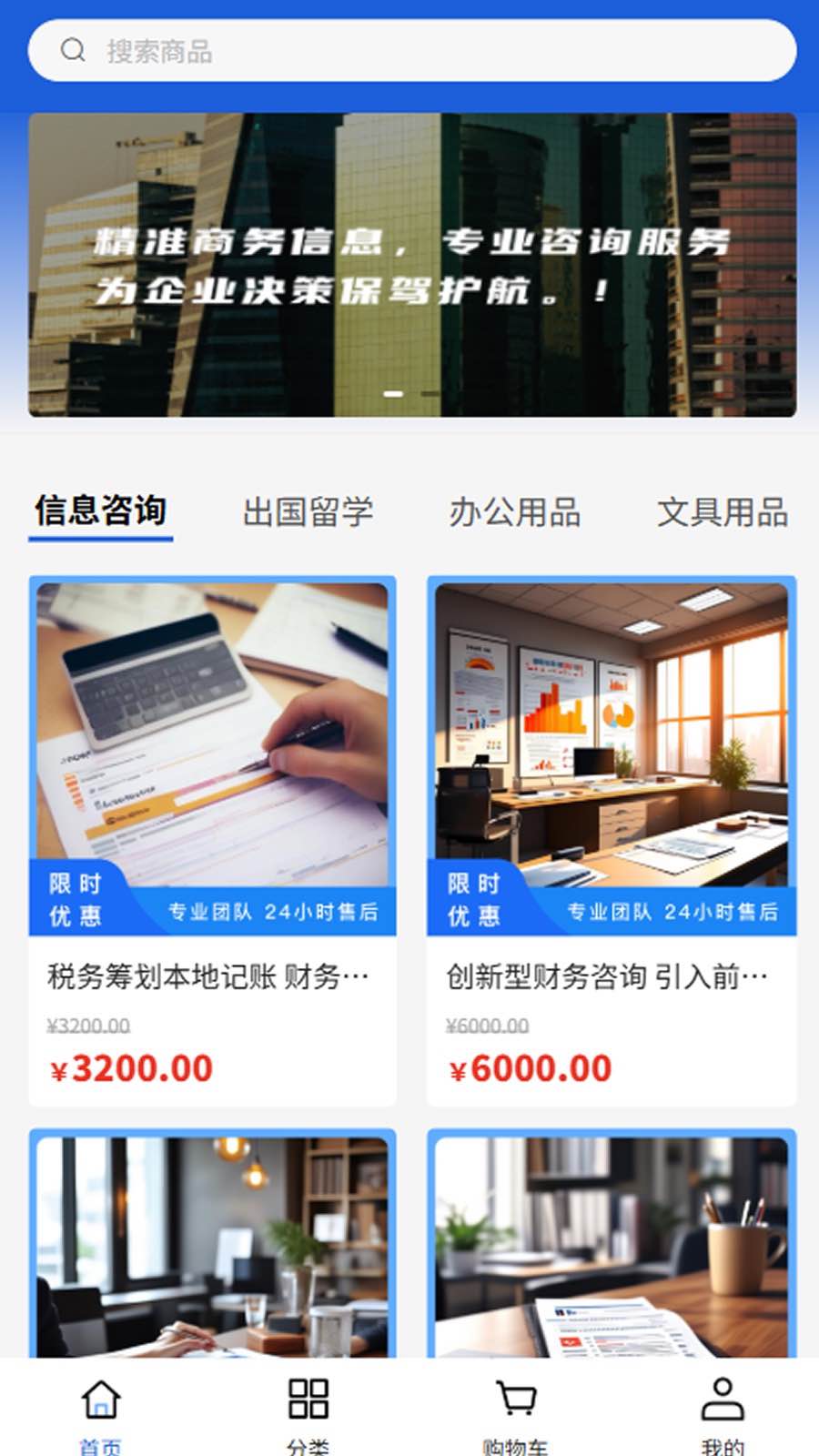
Task: Open the 购物车 shopping cart icon
Action: point(515,1397)
